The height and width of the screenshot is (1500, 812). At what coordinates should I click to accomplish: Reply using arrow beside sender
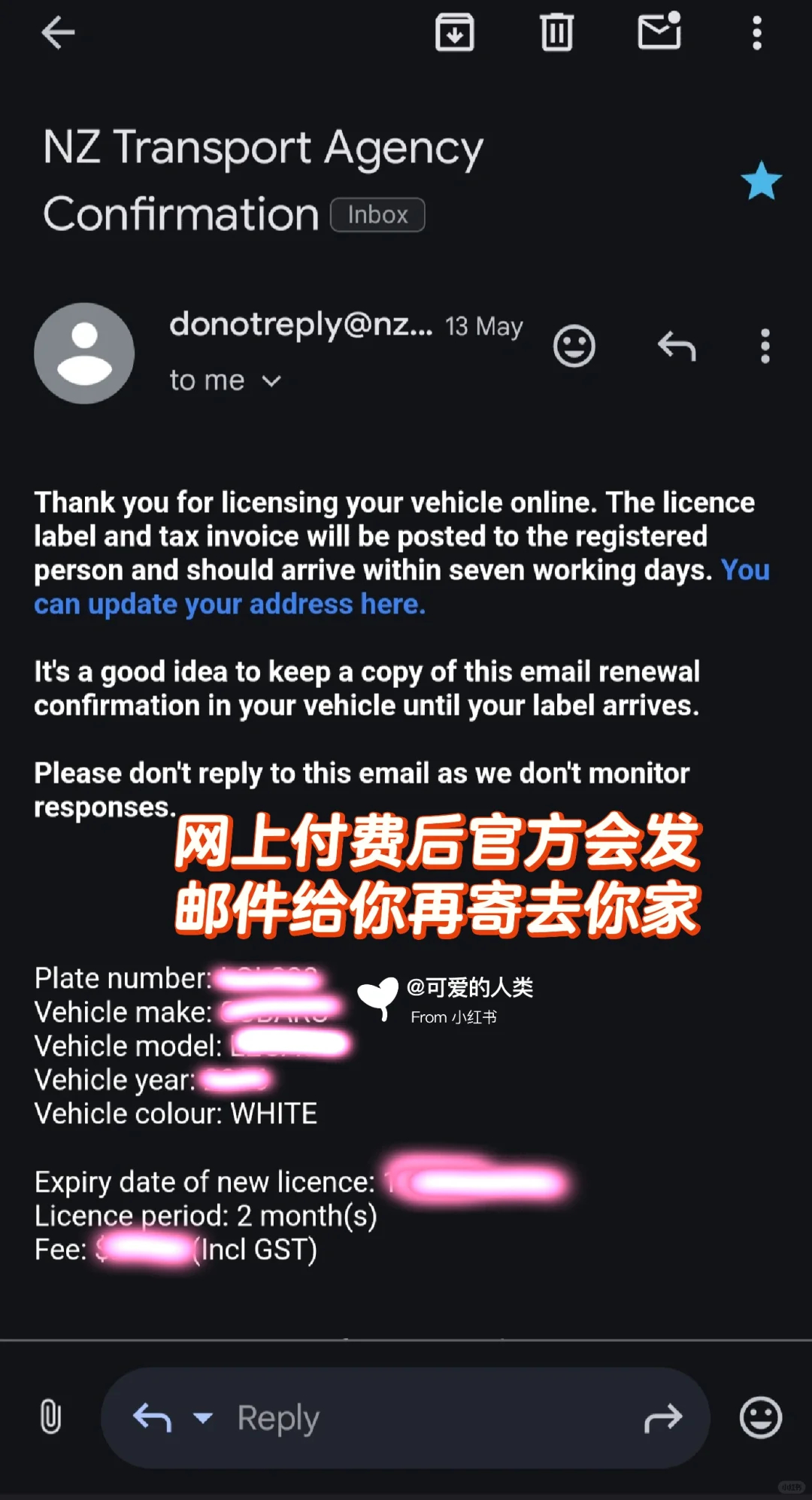pos(677,347)
